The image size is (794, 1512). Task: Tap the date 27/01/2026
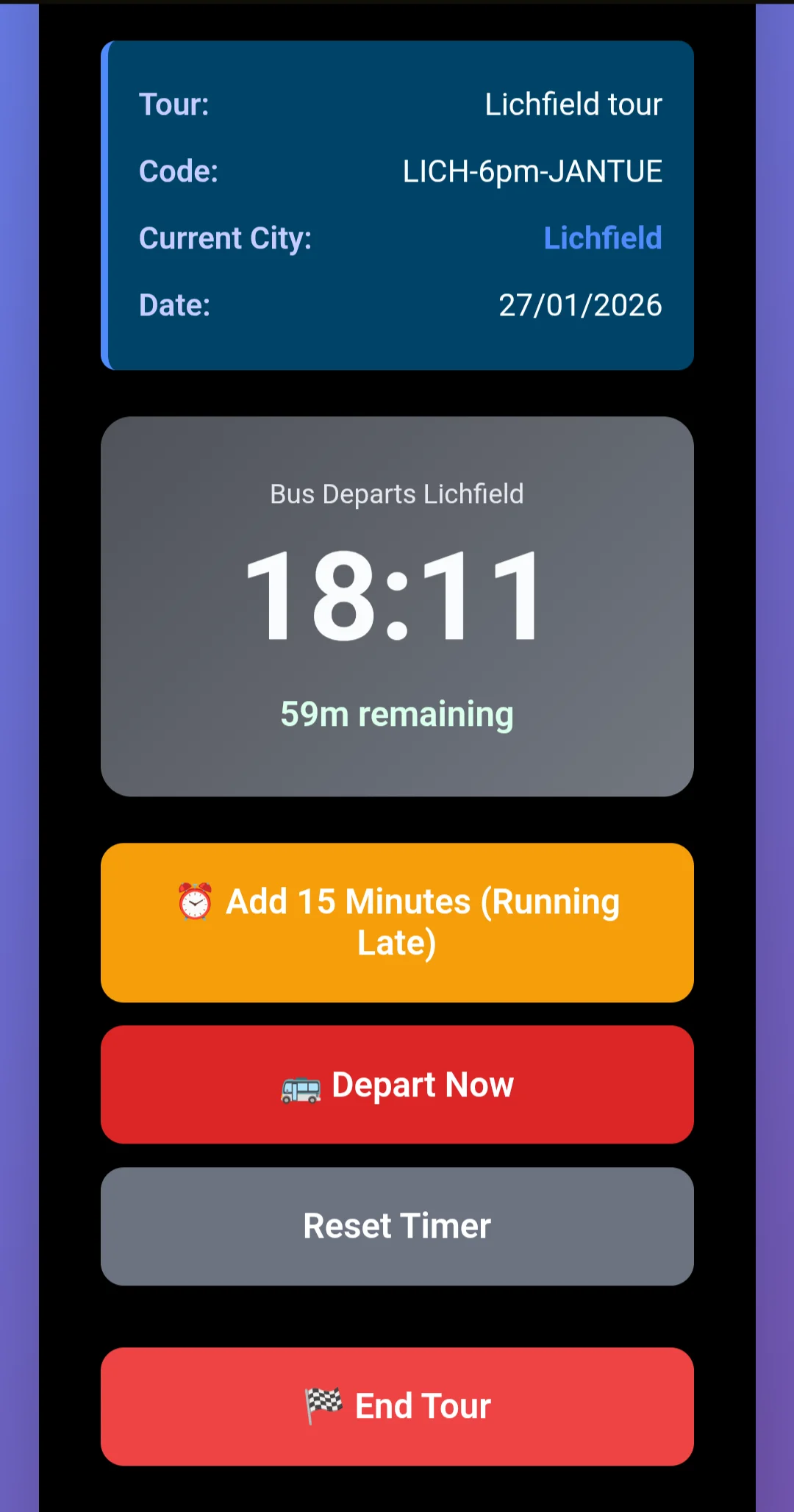[x=581, y=304]
